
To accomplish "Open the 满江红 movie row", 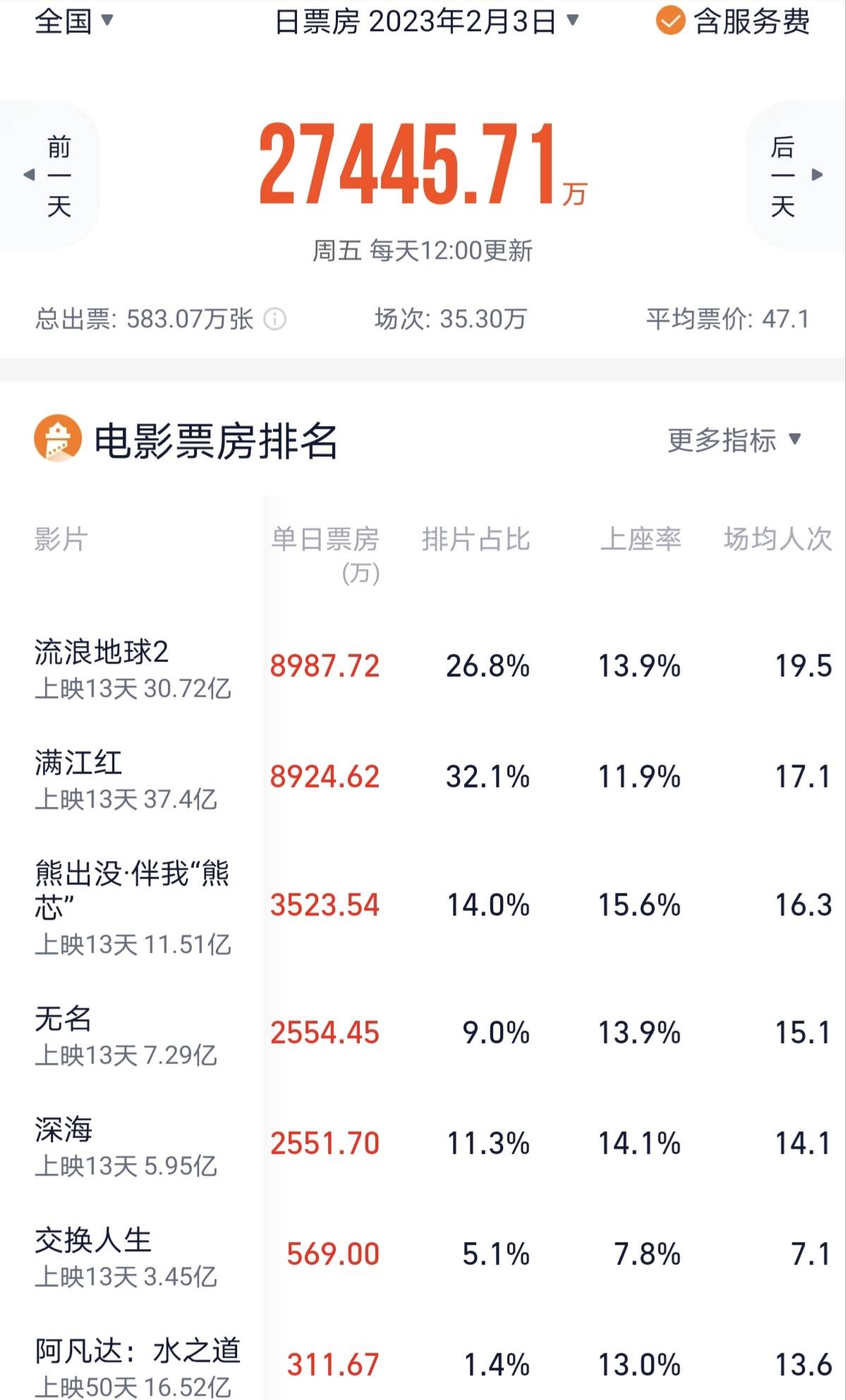I will pos(423,777).
